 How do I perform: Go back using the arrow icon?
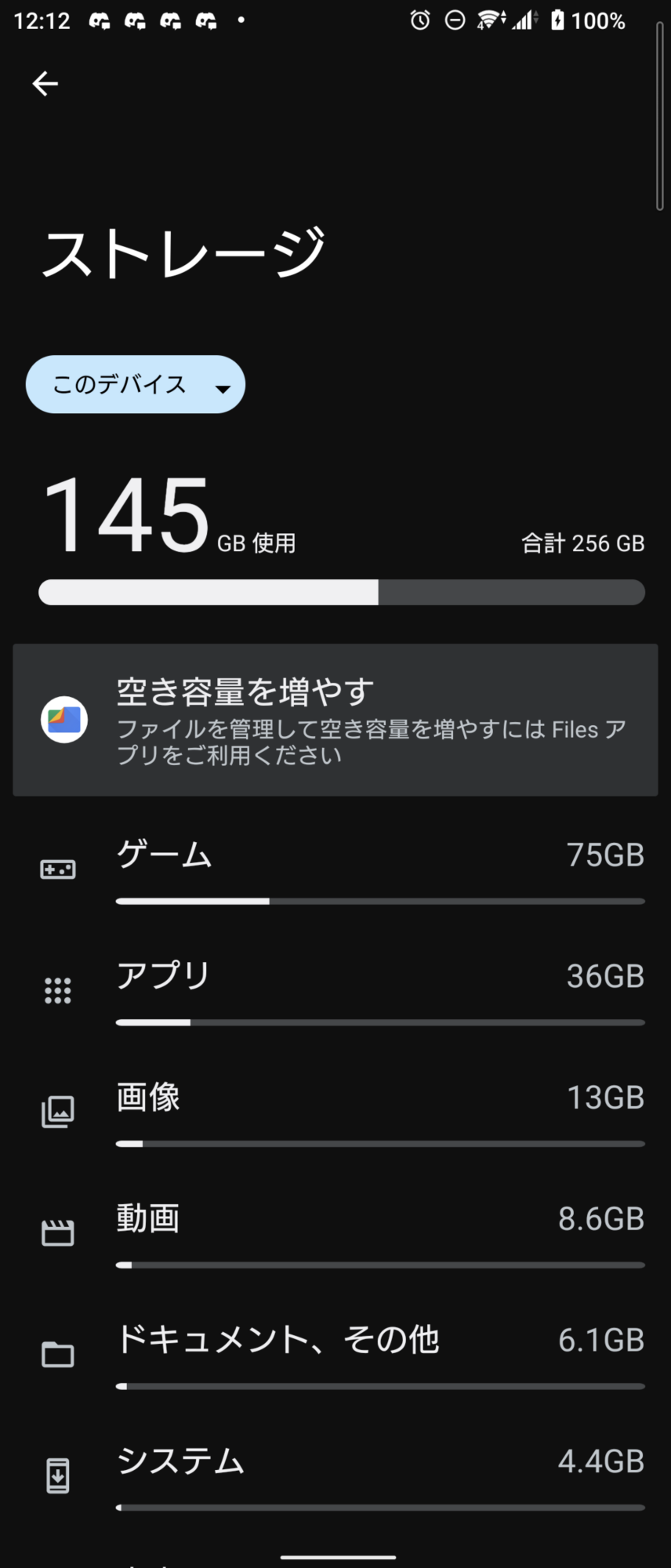pos(45,84)
